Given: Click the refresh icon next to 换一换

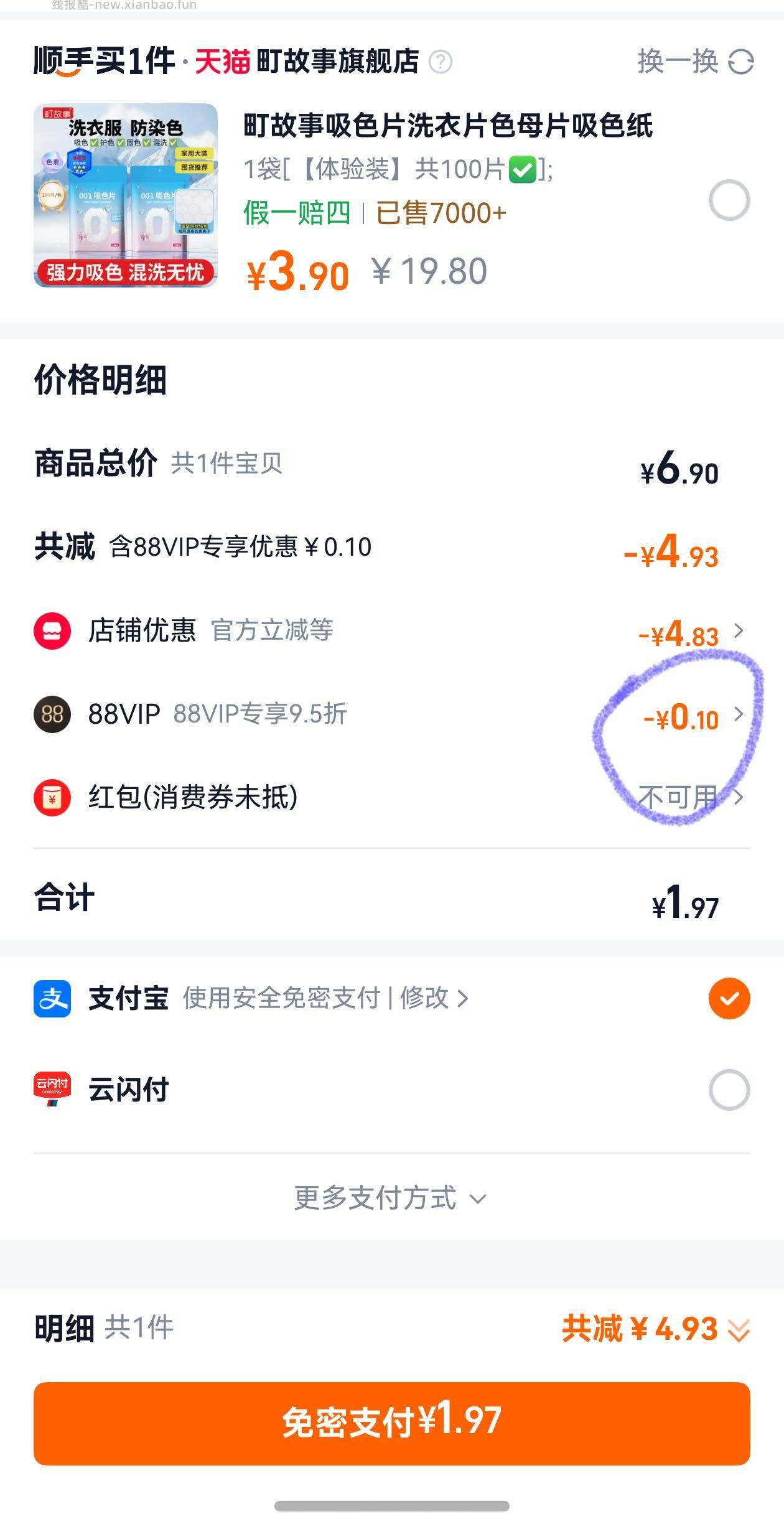Looking at the screenshot, I should tap(740, 62).
